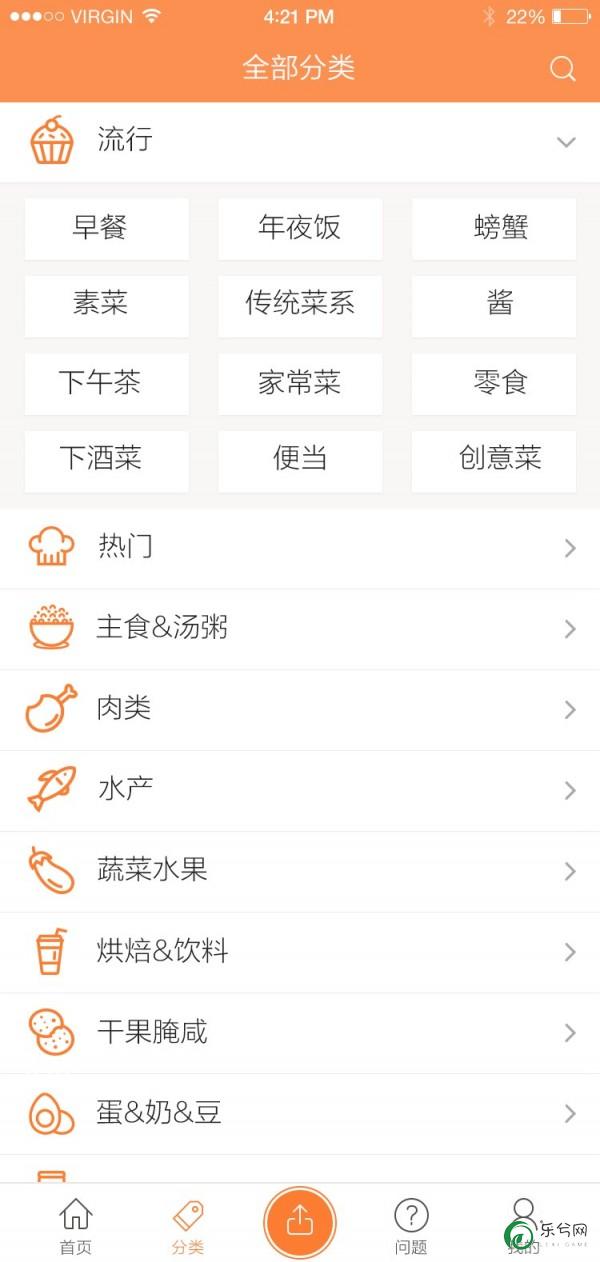The height and width of the screenshot is (1262, 600).
Task: Open the 主食&汤粥 category row
Action: [x=300, y=629]
